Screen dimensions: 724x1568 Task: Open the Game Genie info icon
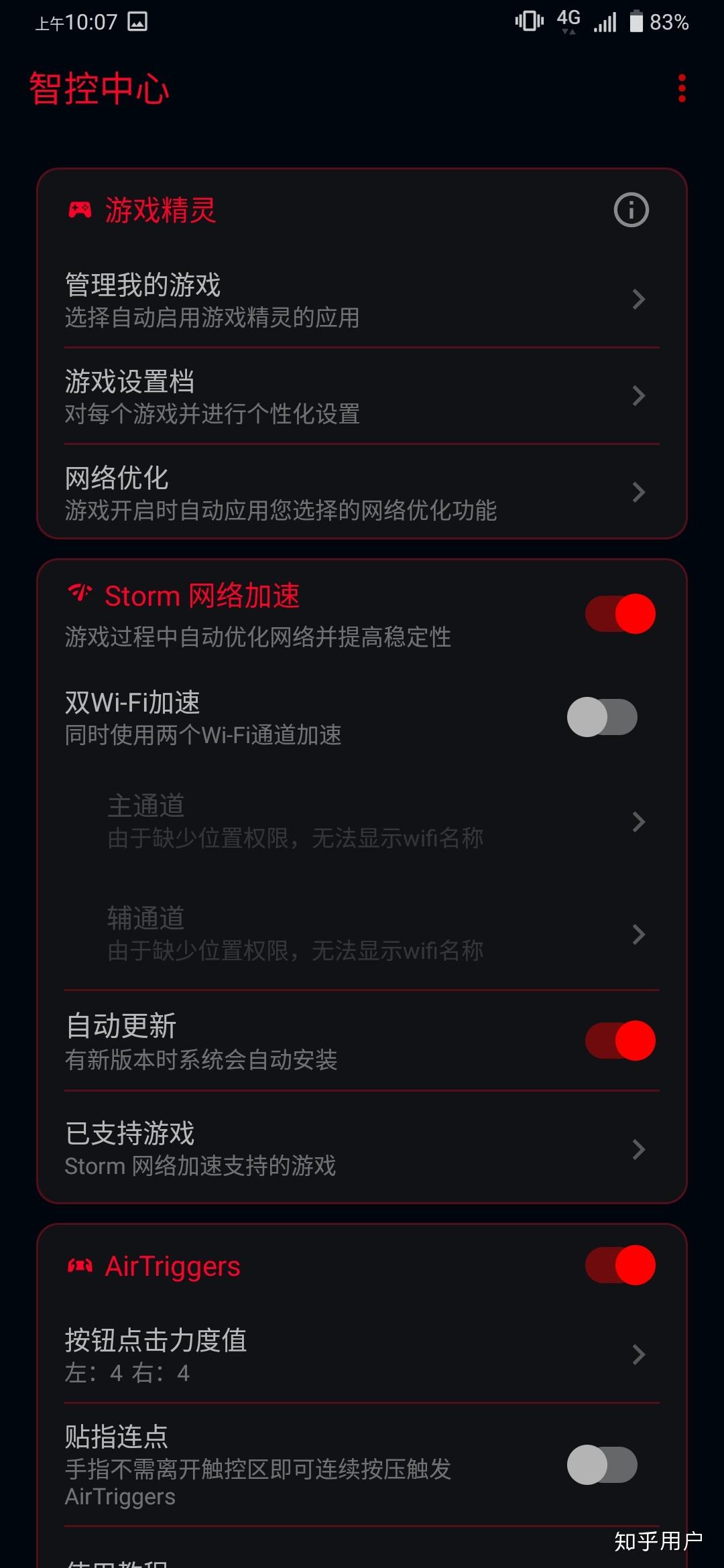click(630, 210)
